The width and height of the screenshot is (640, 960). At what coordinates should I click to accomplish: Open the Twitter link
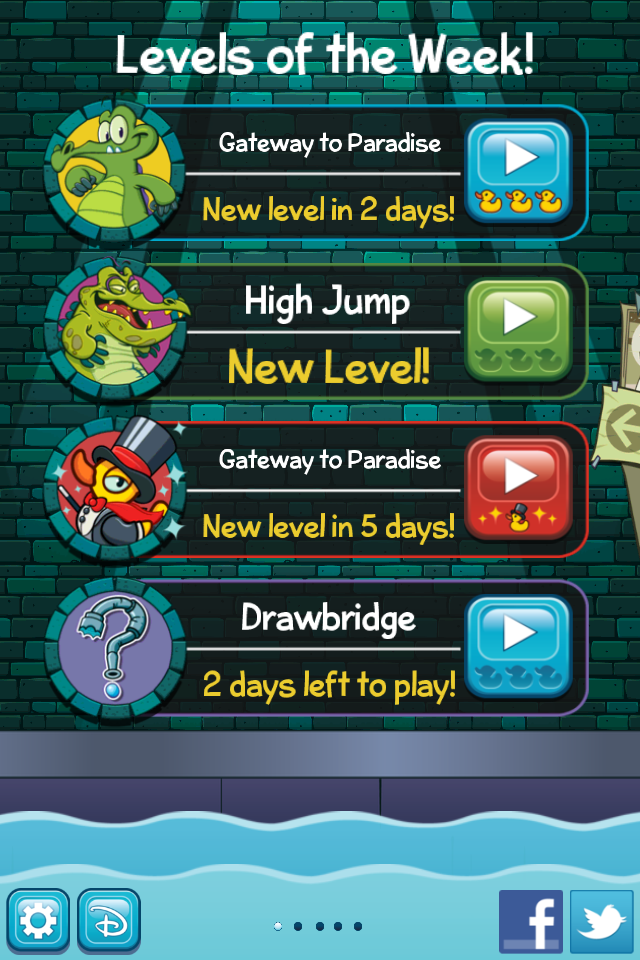pos(602,921)
